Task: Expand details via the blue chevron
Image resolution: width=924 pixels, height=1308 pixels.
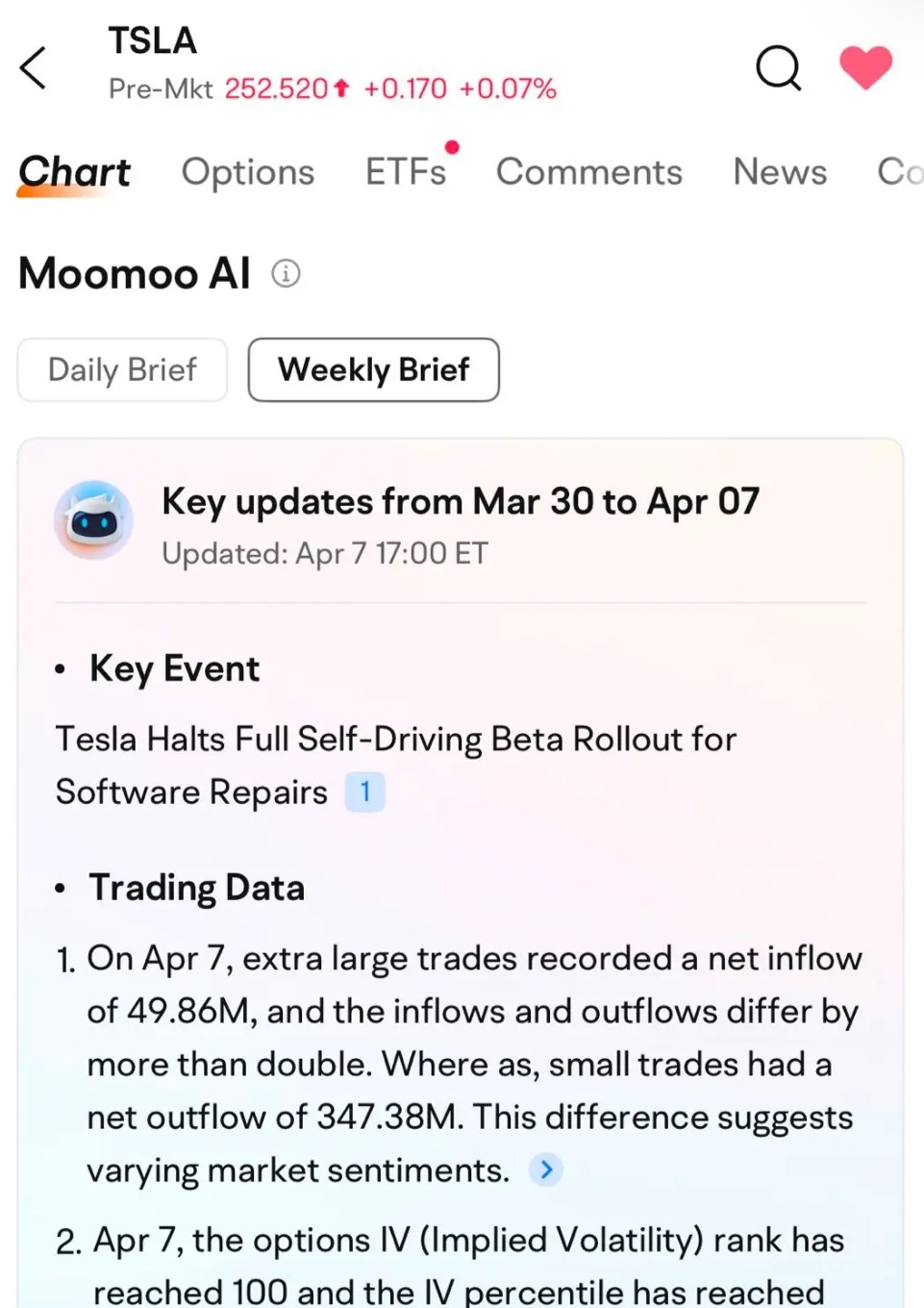Action: [545, 1170]
